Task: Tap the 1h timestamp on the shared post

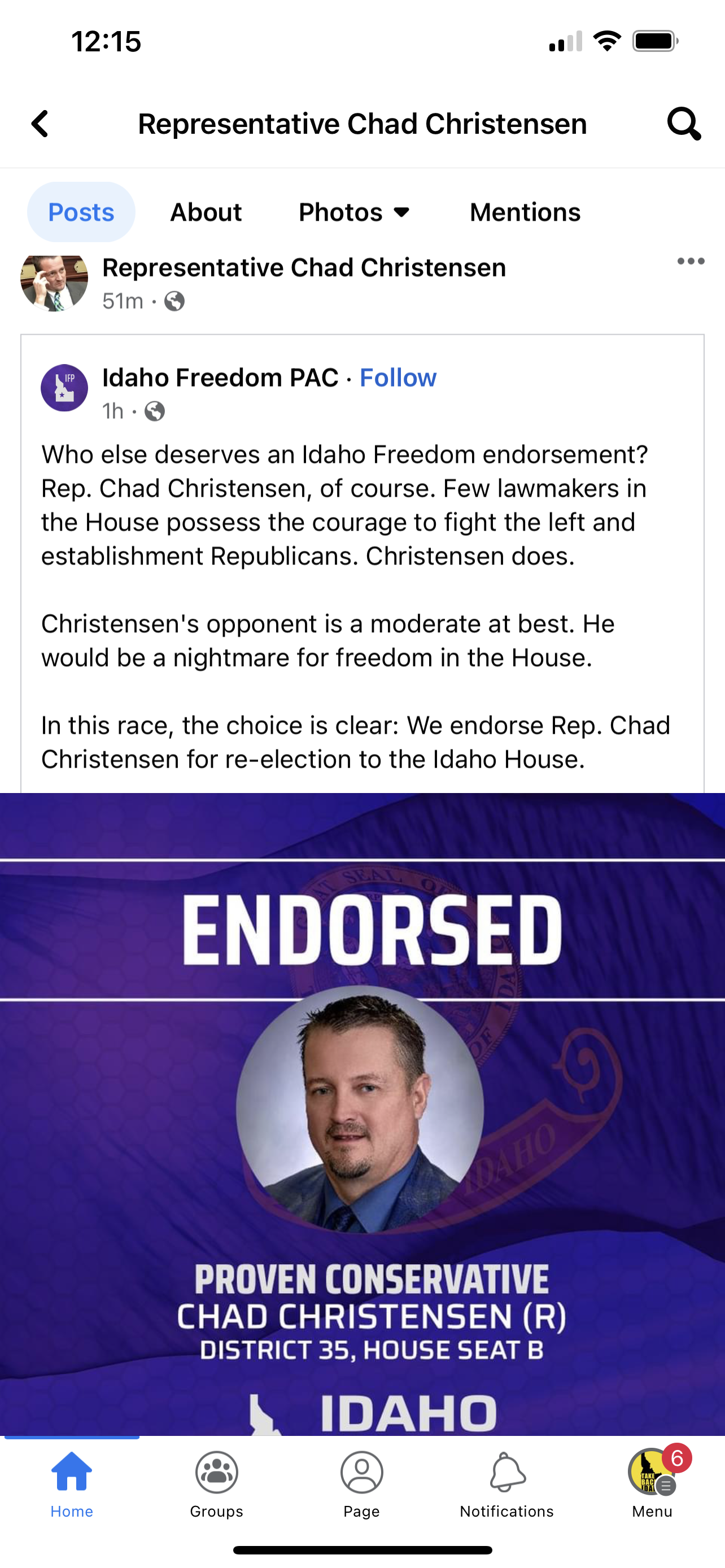Action: (x=112, y=411)
